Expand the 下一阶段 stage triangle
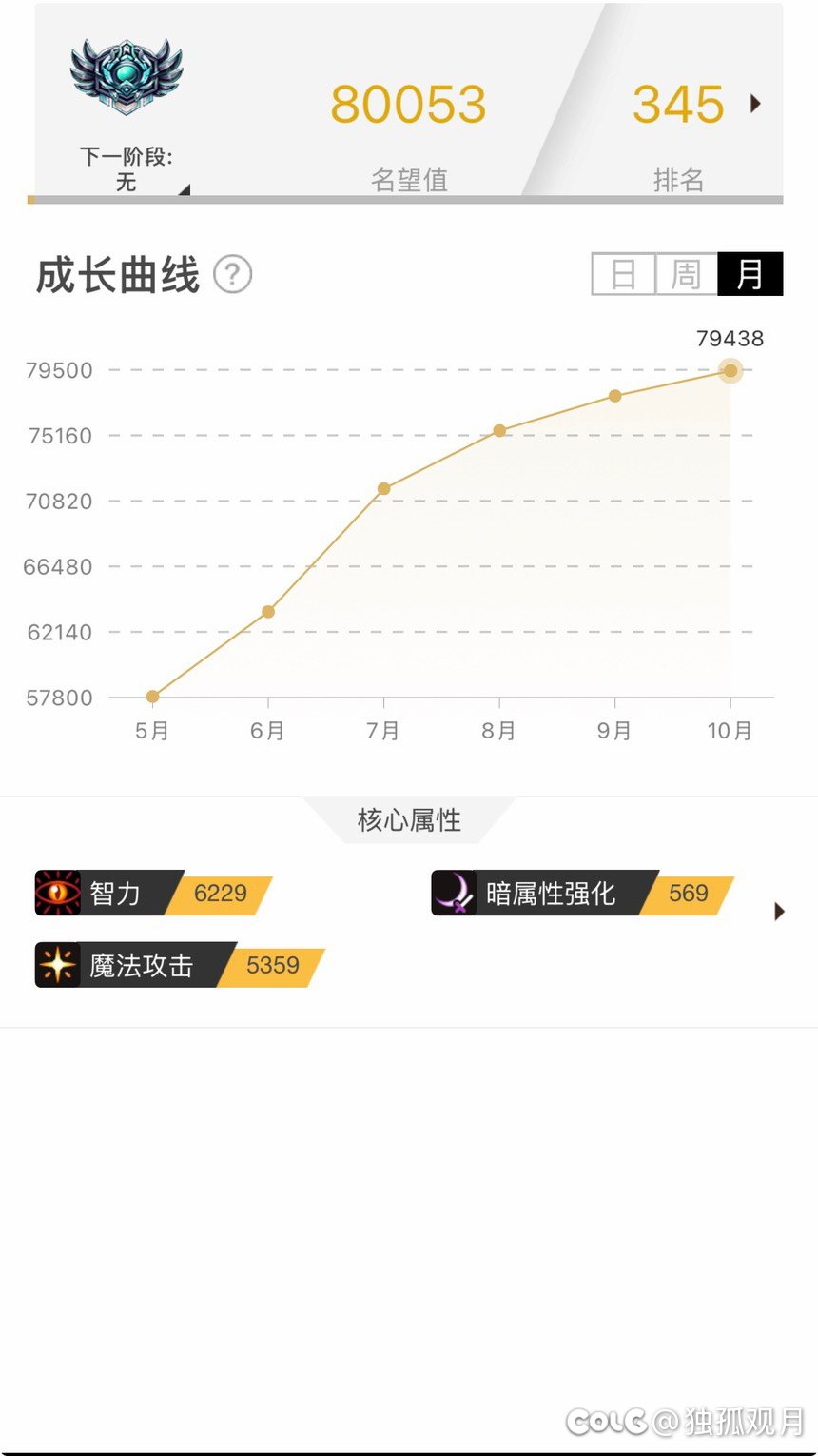The height and width of the screenshot is (1456, 818). point(185,189)
